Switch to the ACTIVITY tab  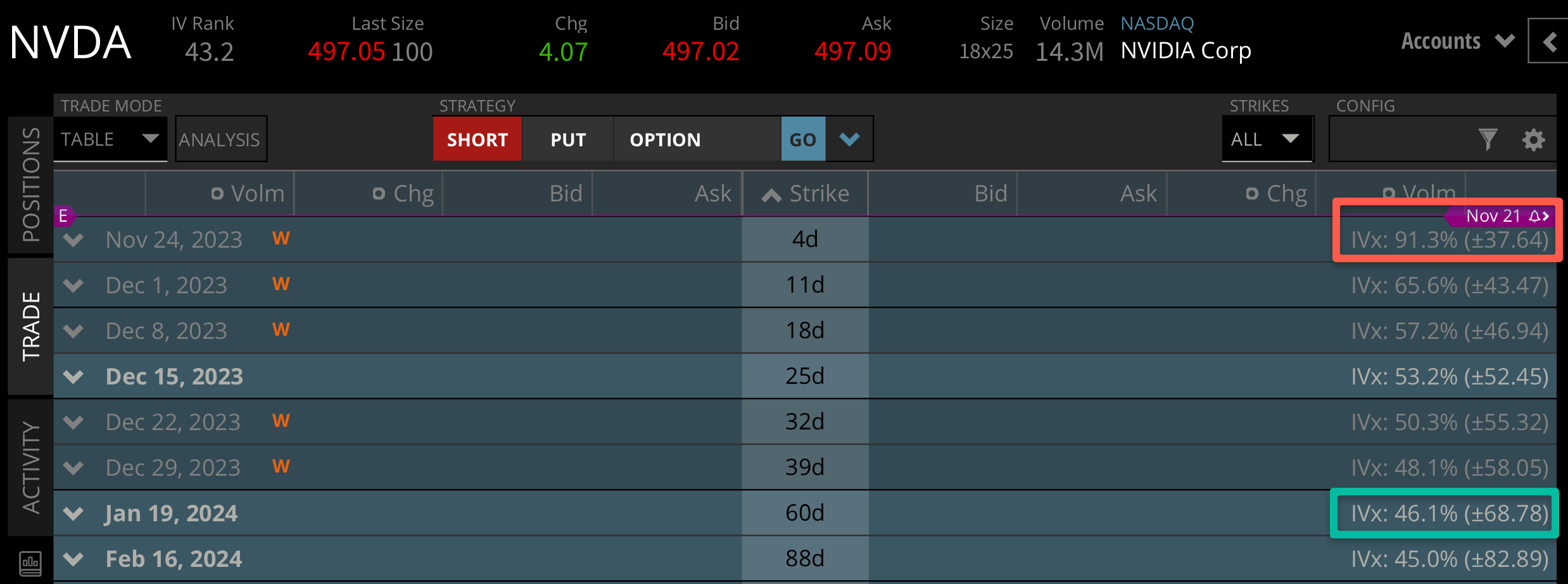click(30, 467)
